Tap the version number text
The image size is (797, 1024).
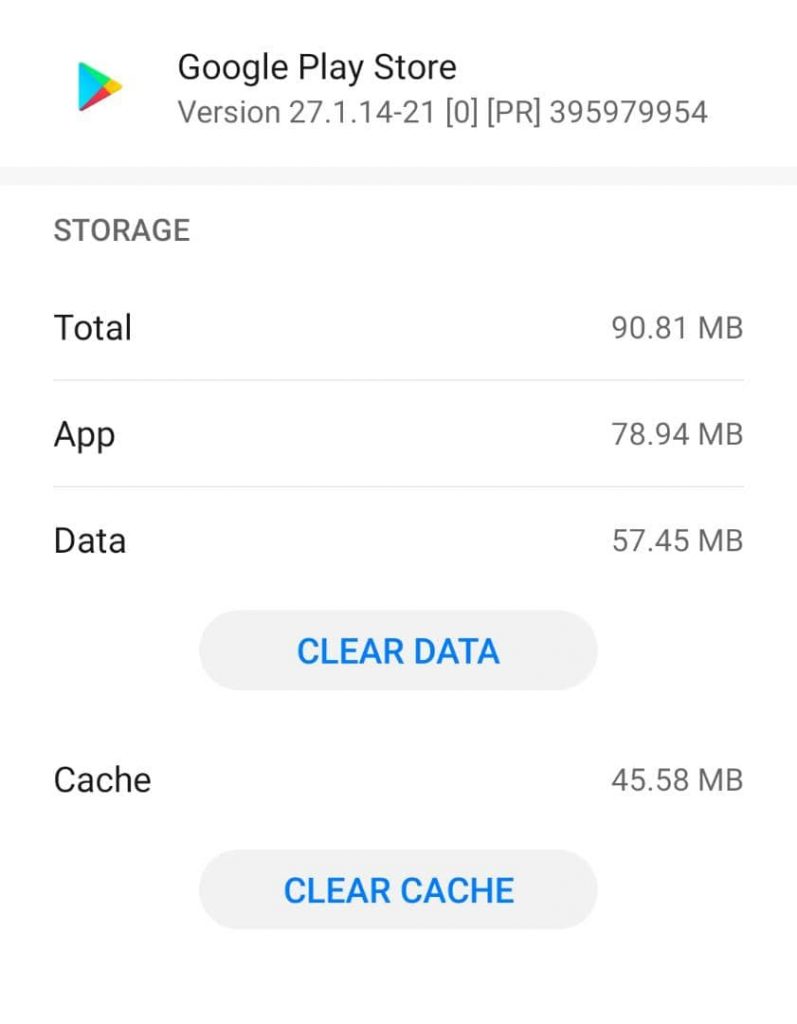pos(441,112)
